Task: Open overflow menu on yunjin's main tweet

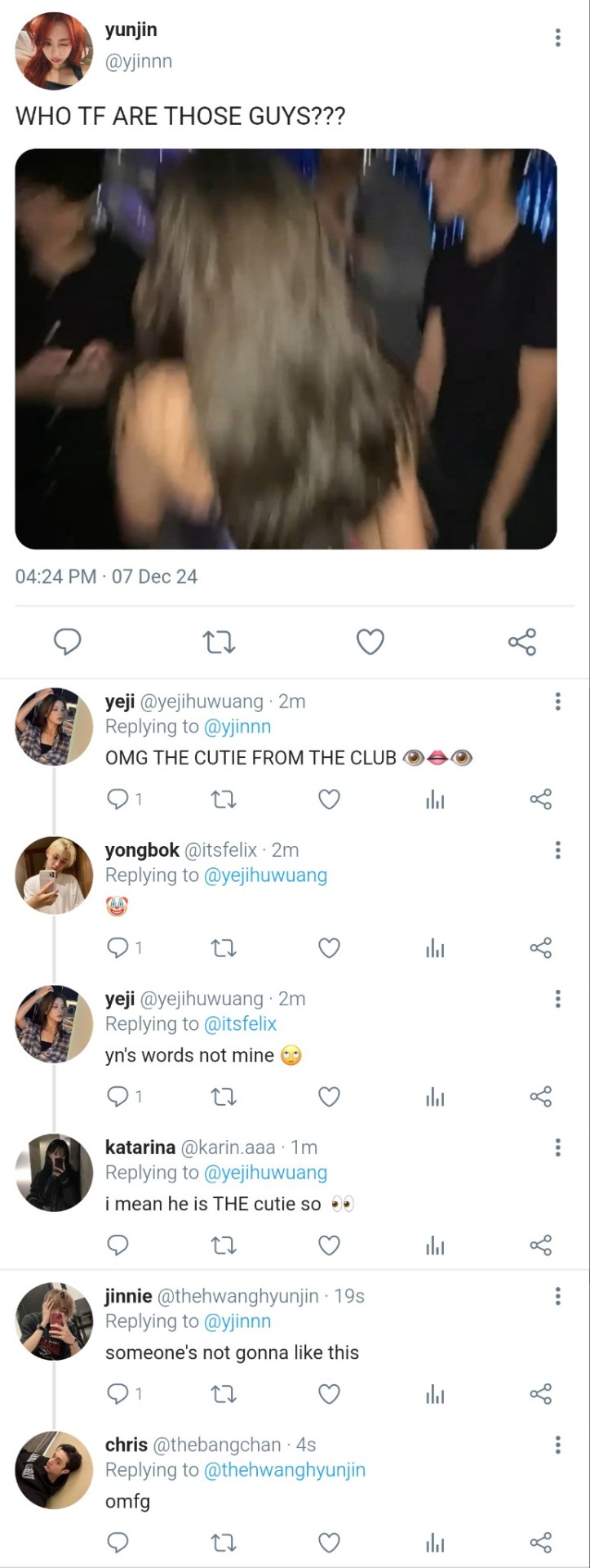Action: [557, 38]
